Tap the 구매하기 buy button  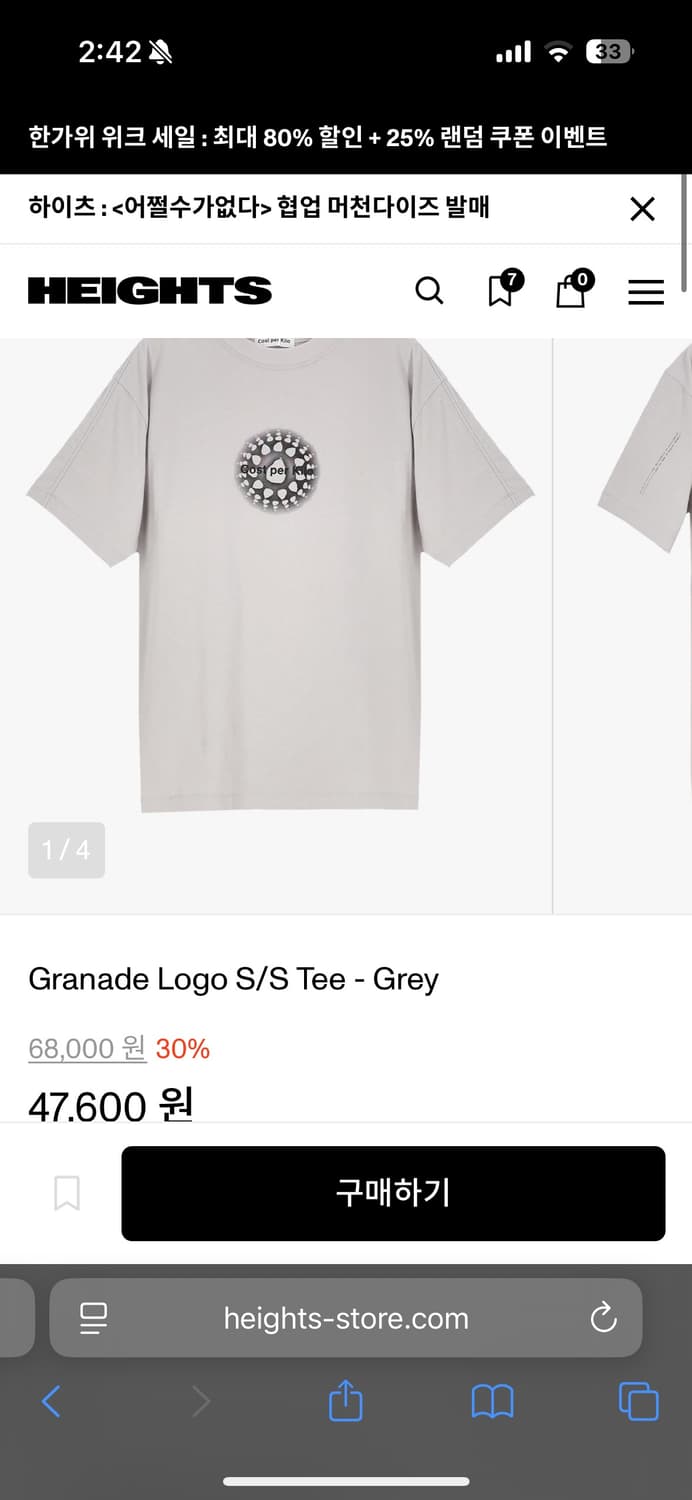(393, 1193)
